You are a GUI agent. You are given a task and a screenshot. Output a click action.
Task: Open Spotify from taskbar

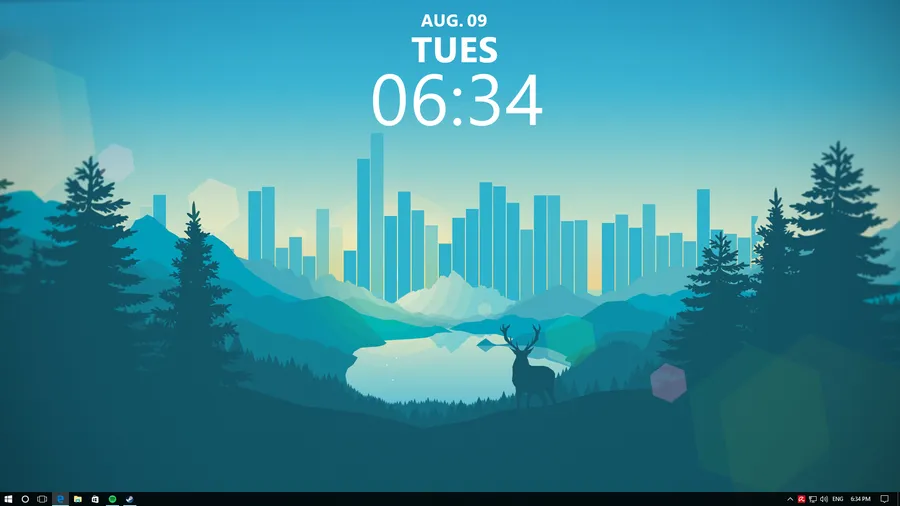click(112, 498)
